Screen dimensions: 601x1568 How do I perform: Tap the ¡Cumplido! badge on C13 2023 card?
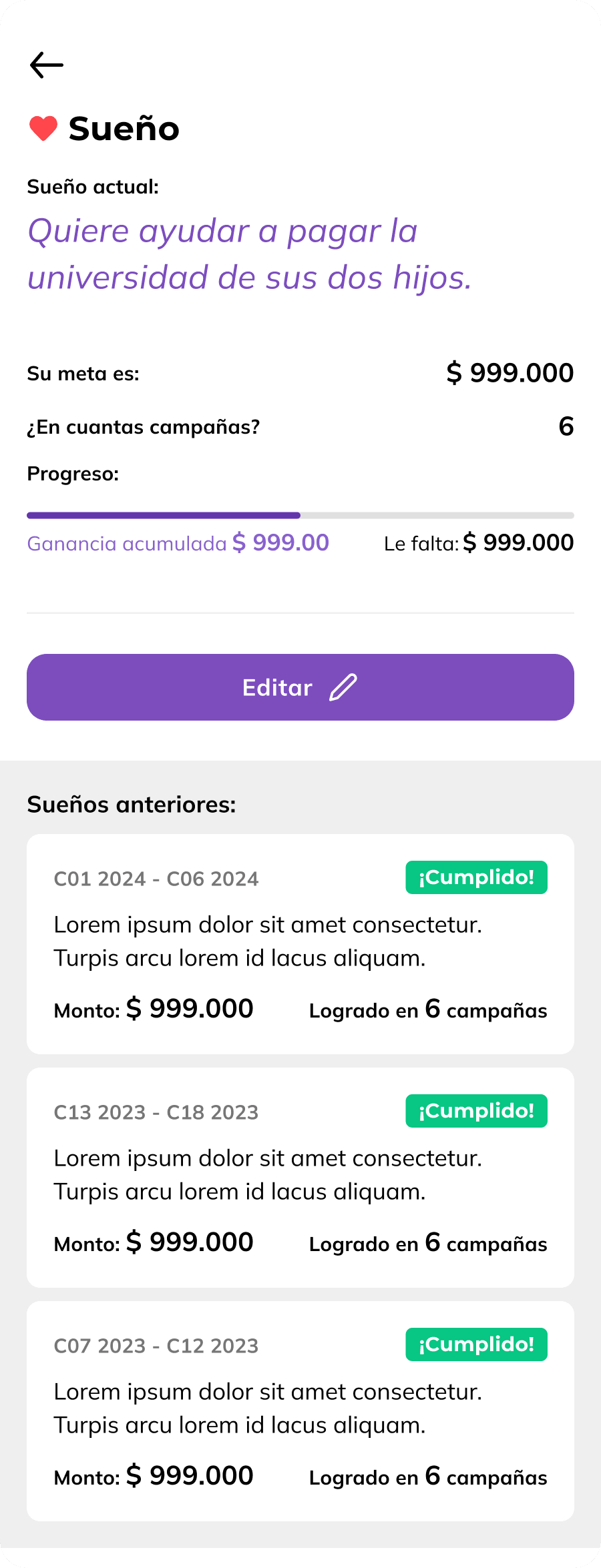click(476, 1111)
